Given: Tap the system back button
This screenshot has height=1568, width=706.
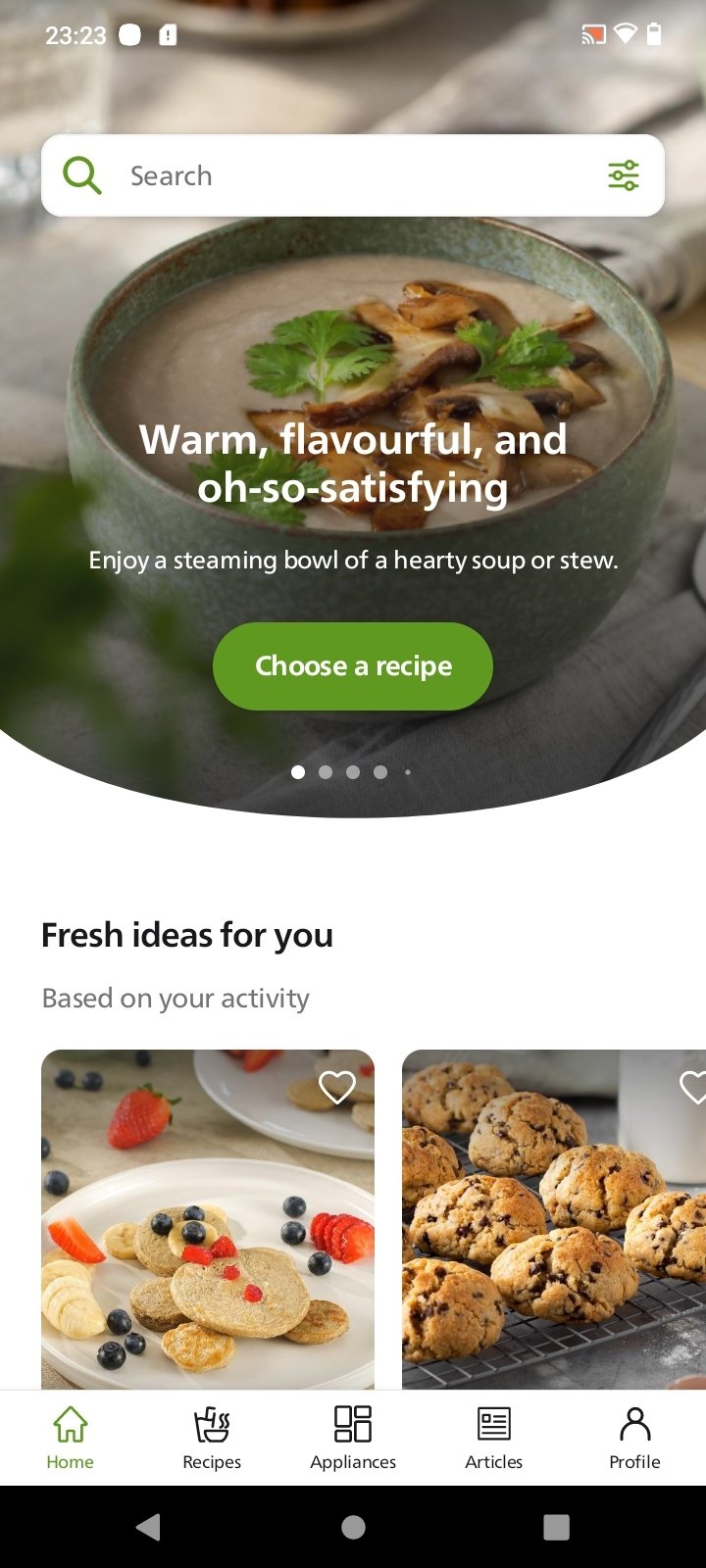Looking at the screenshot, I should pos(149,1527).
